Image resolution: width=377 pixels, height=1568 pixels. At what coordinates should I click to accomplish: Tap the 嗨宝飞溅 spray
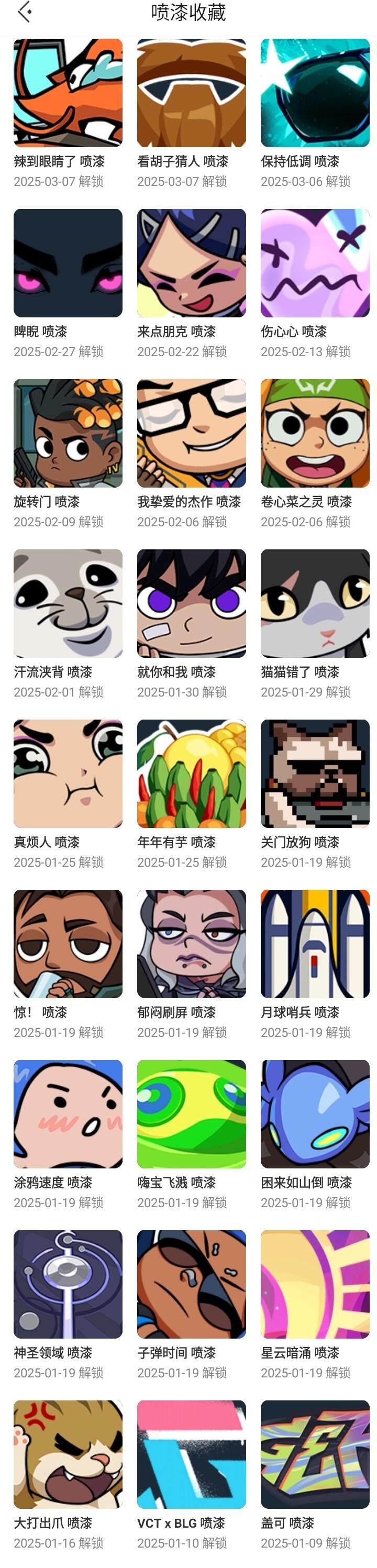pos(191,1114)
